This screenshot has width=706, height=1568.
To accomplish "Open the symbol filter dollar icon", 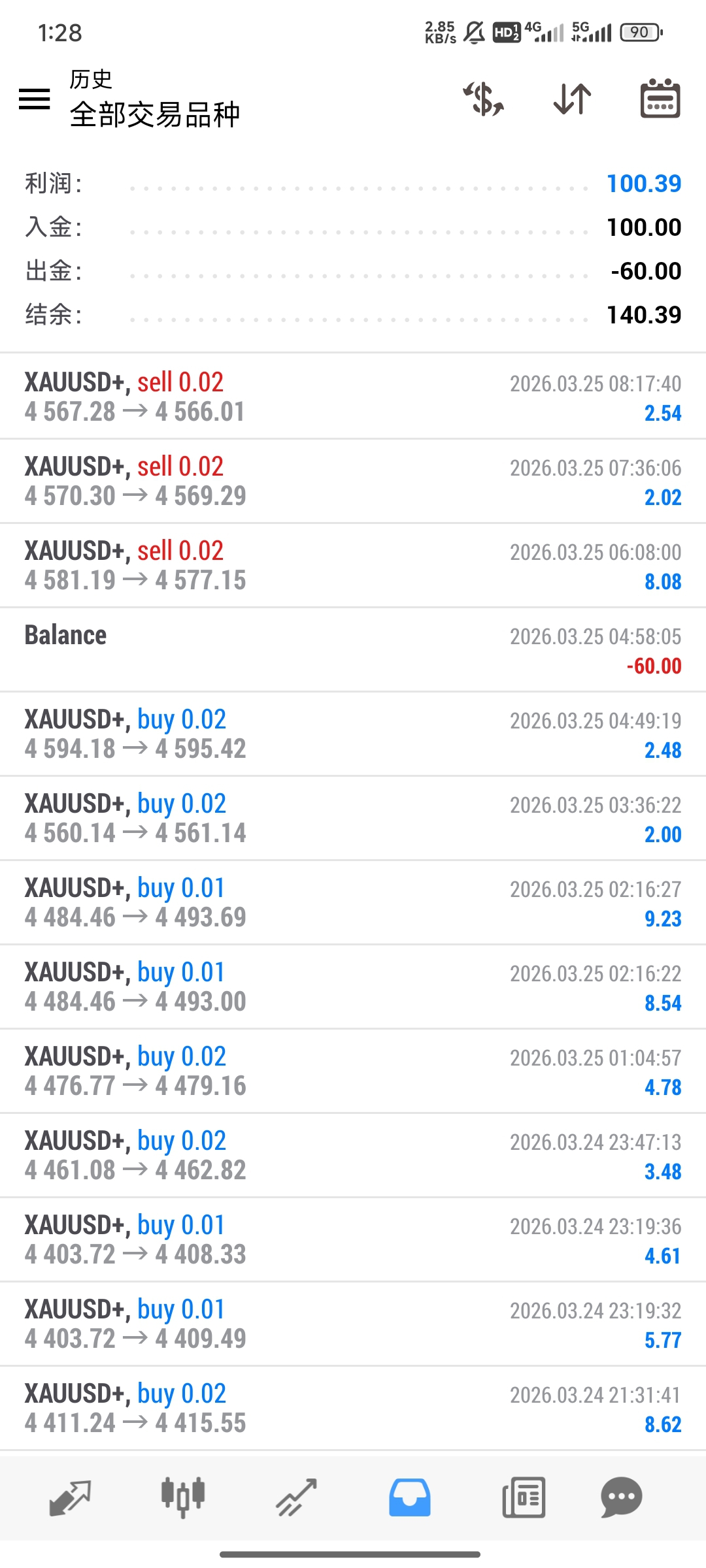I will [x=484, y=99].
